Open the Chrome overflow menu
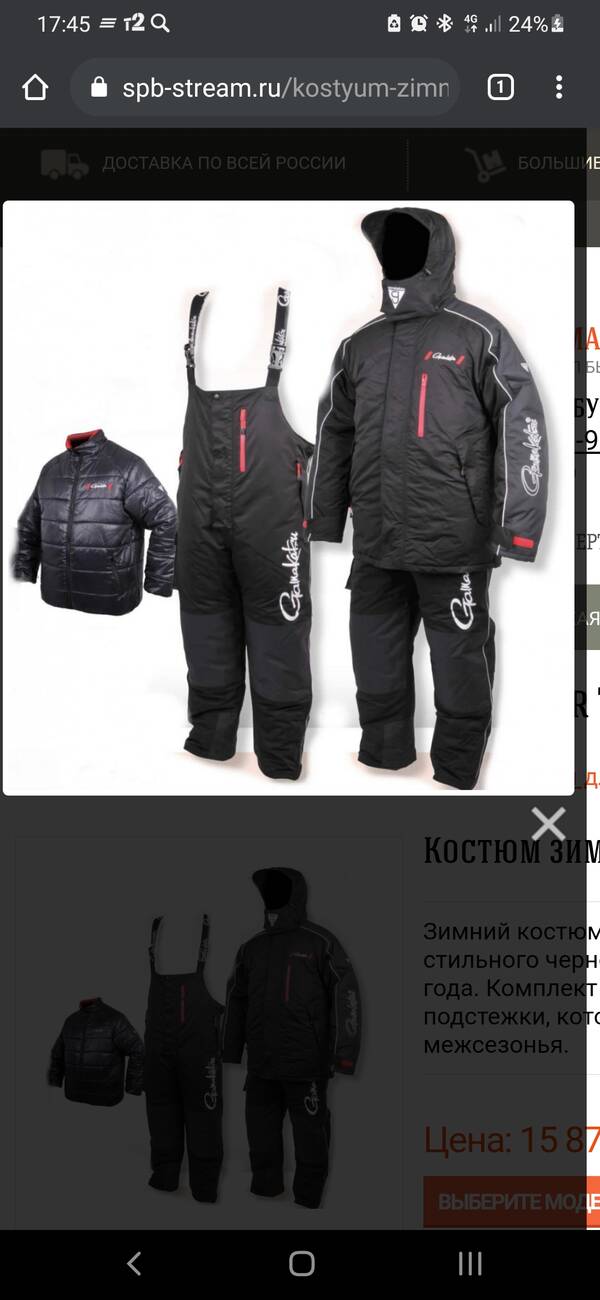Image resolution: width=600 pixels, height=1300 pixels. (561, 88)
